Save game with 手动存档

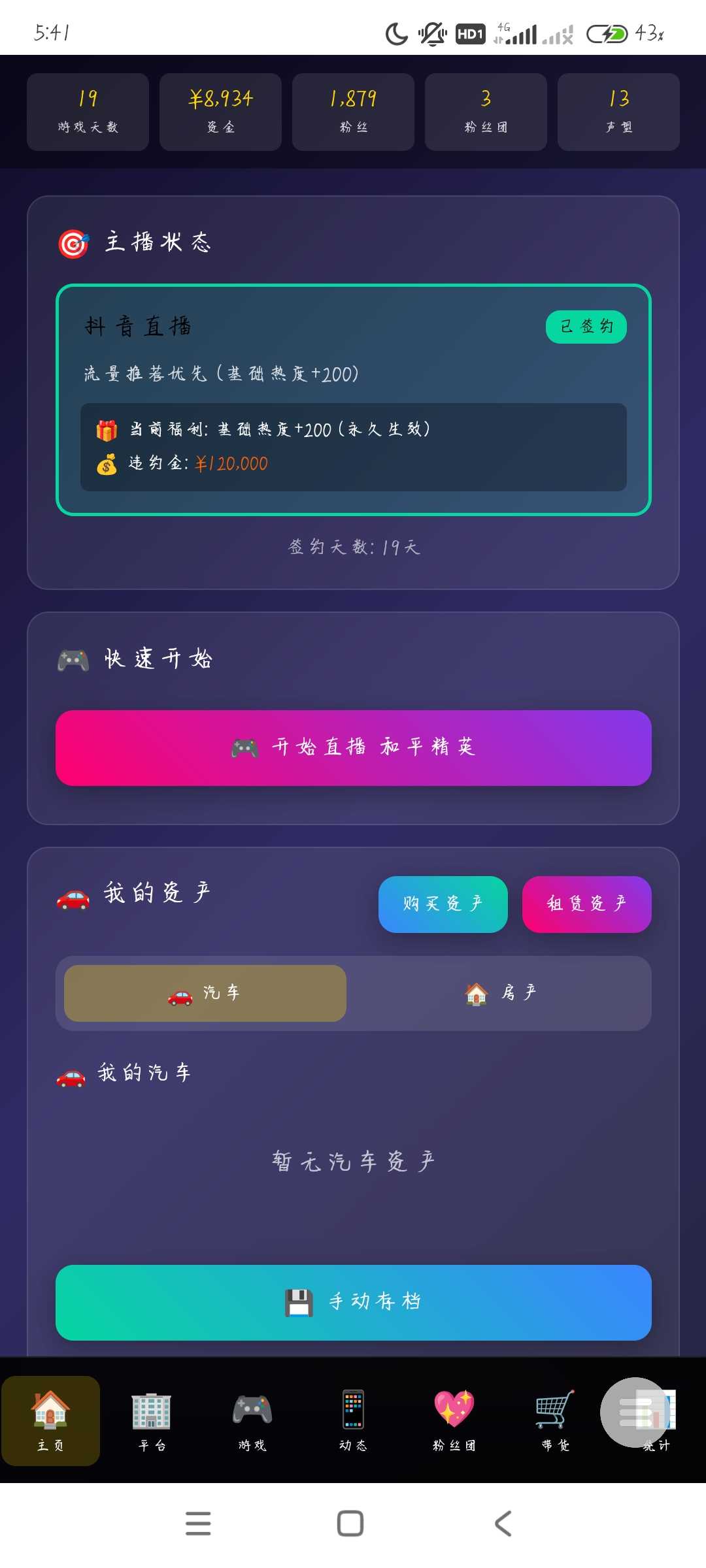click(353, 1302)
